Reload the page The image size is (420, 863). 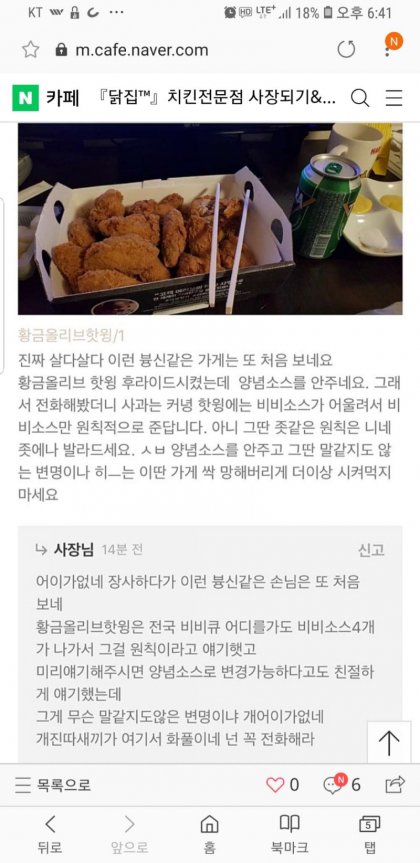(x=346, y=50)
